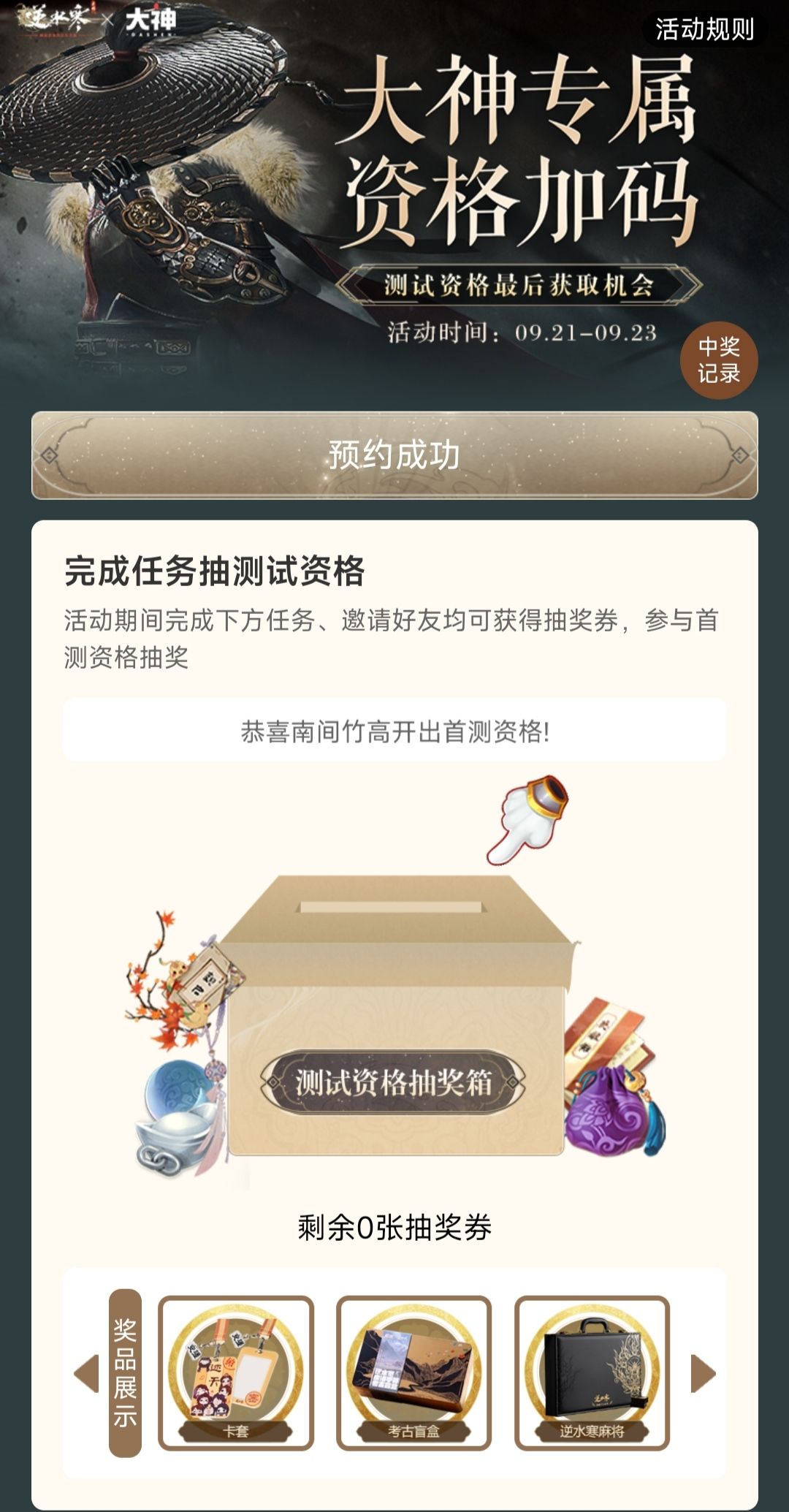View the 中奖记录 prize records
The height and width of the screenshot is (1512, 789).
(x=720, y=360)
